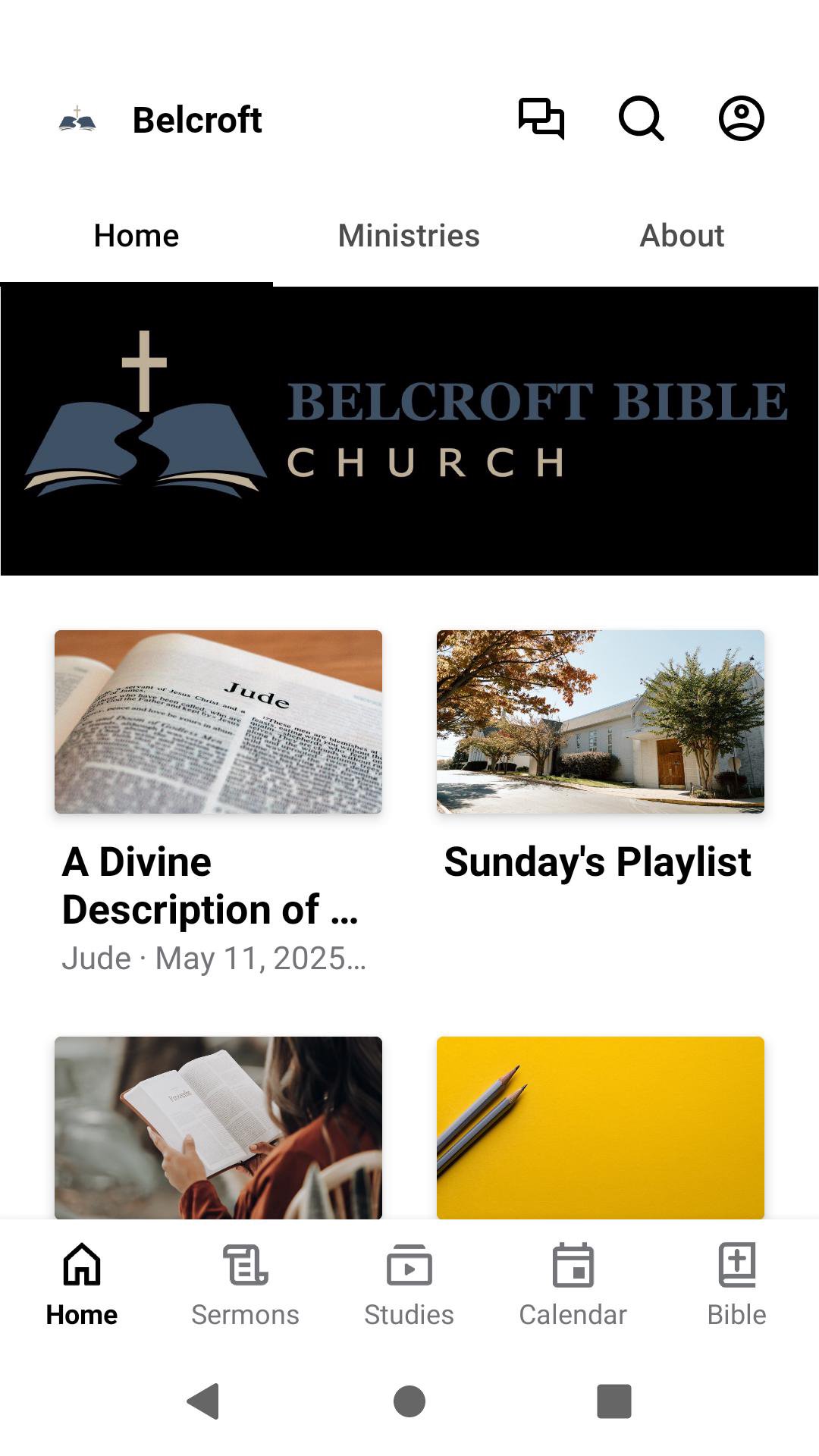Tap the system back button

(x=203, y=1401)
